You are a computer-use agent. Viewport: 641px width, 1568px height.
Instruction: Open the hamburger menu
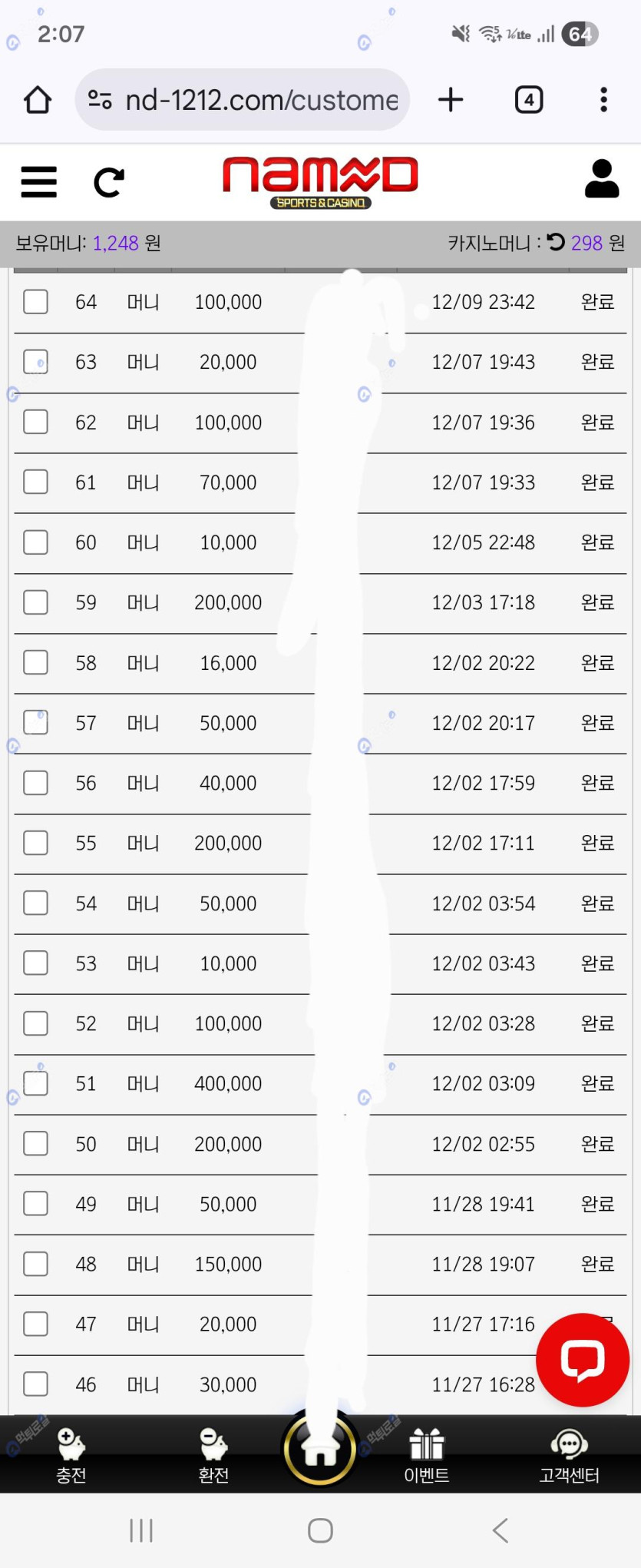[38, 182]
